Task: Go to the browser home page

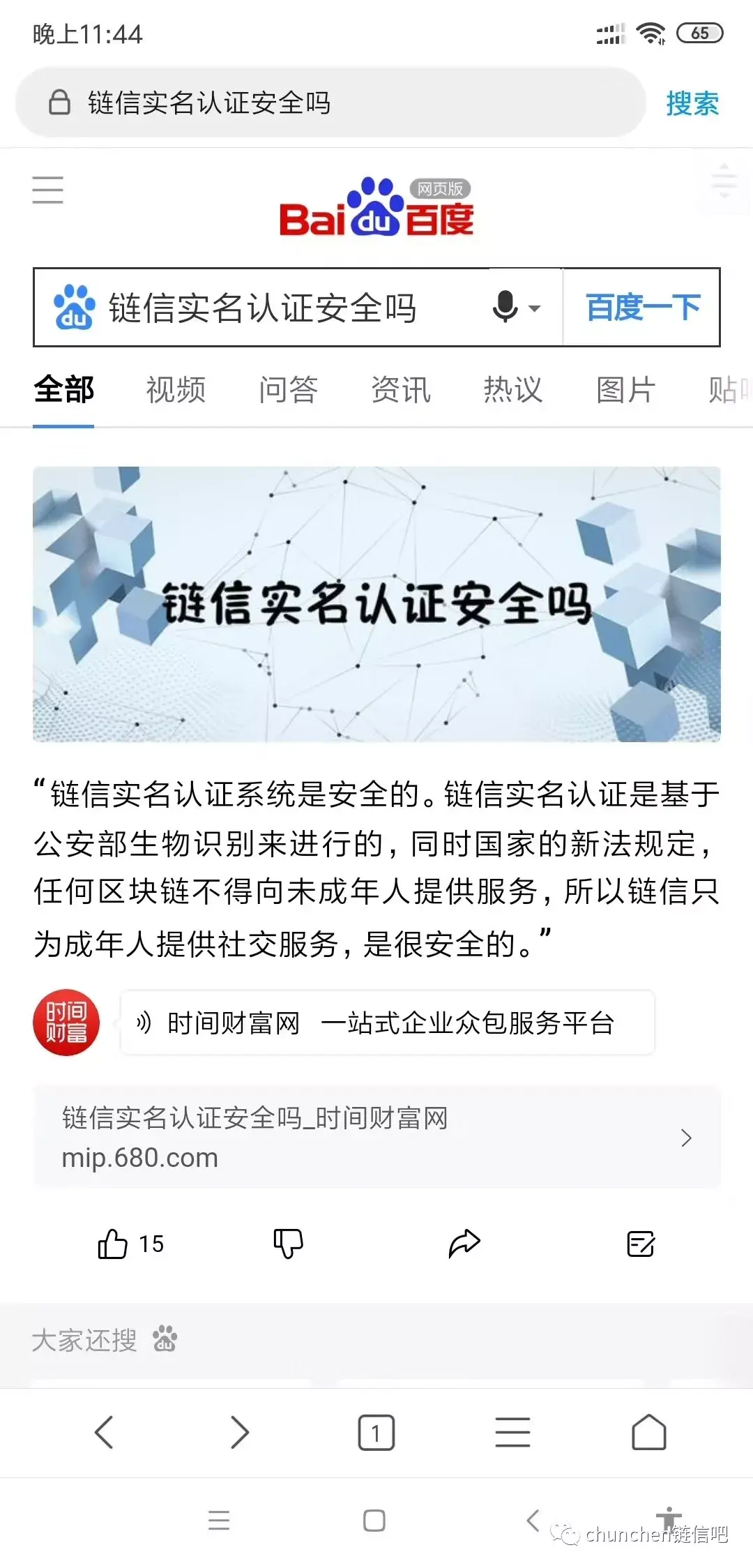Action: (x=648, y=1433)
